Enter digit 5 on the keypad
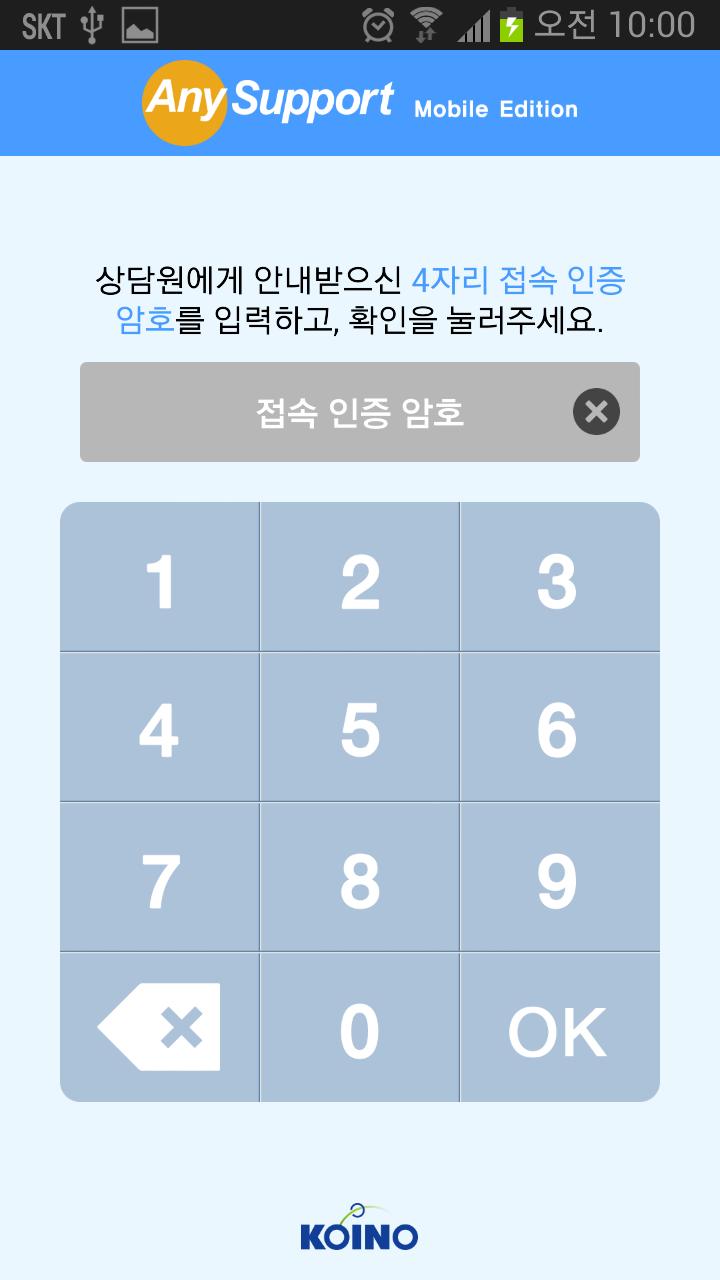 [360, 728]
